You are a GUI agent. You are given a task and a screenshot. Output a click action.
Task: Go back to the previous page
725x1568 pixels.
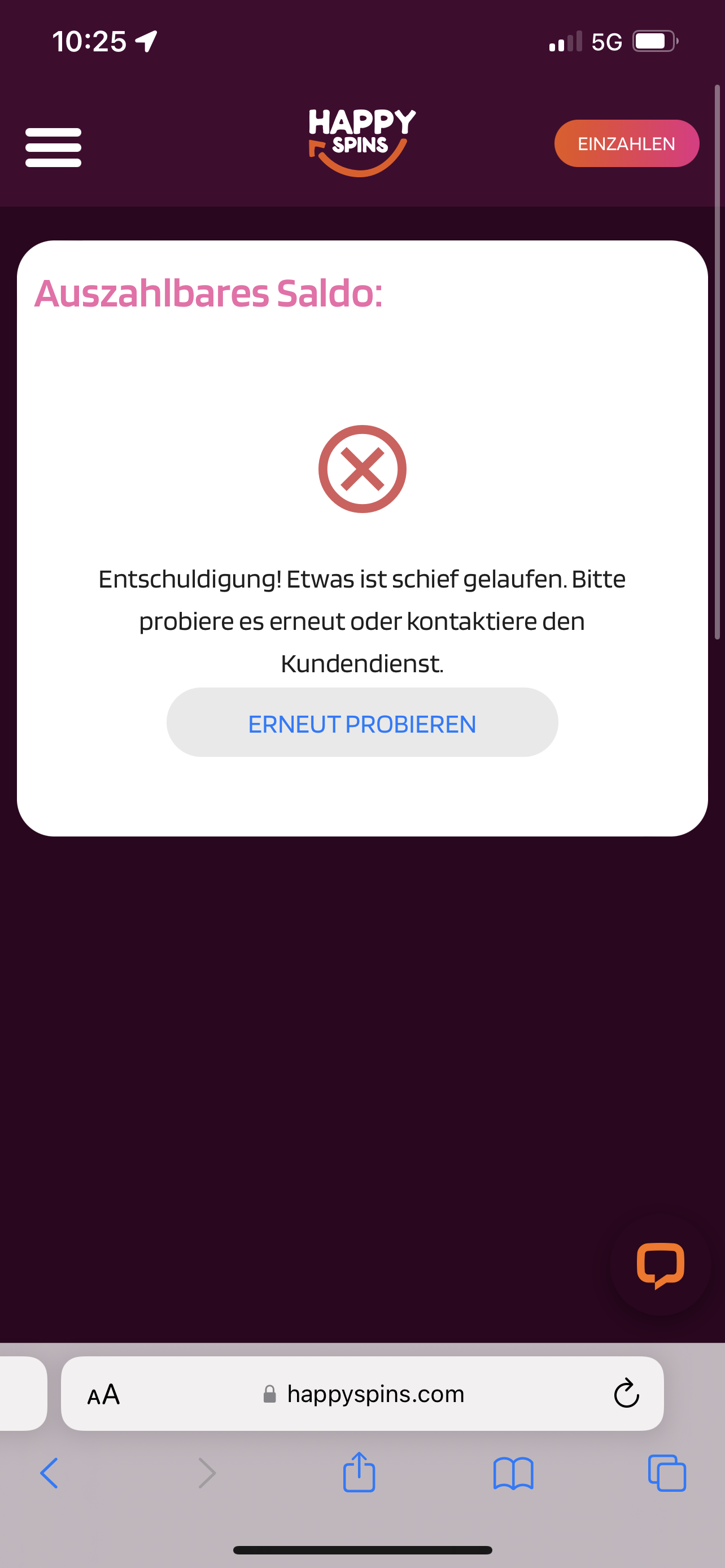49,1474
